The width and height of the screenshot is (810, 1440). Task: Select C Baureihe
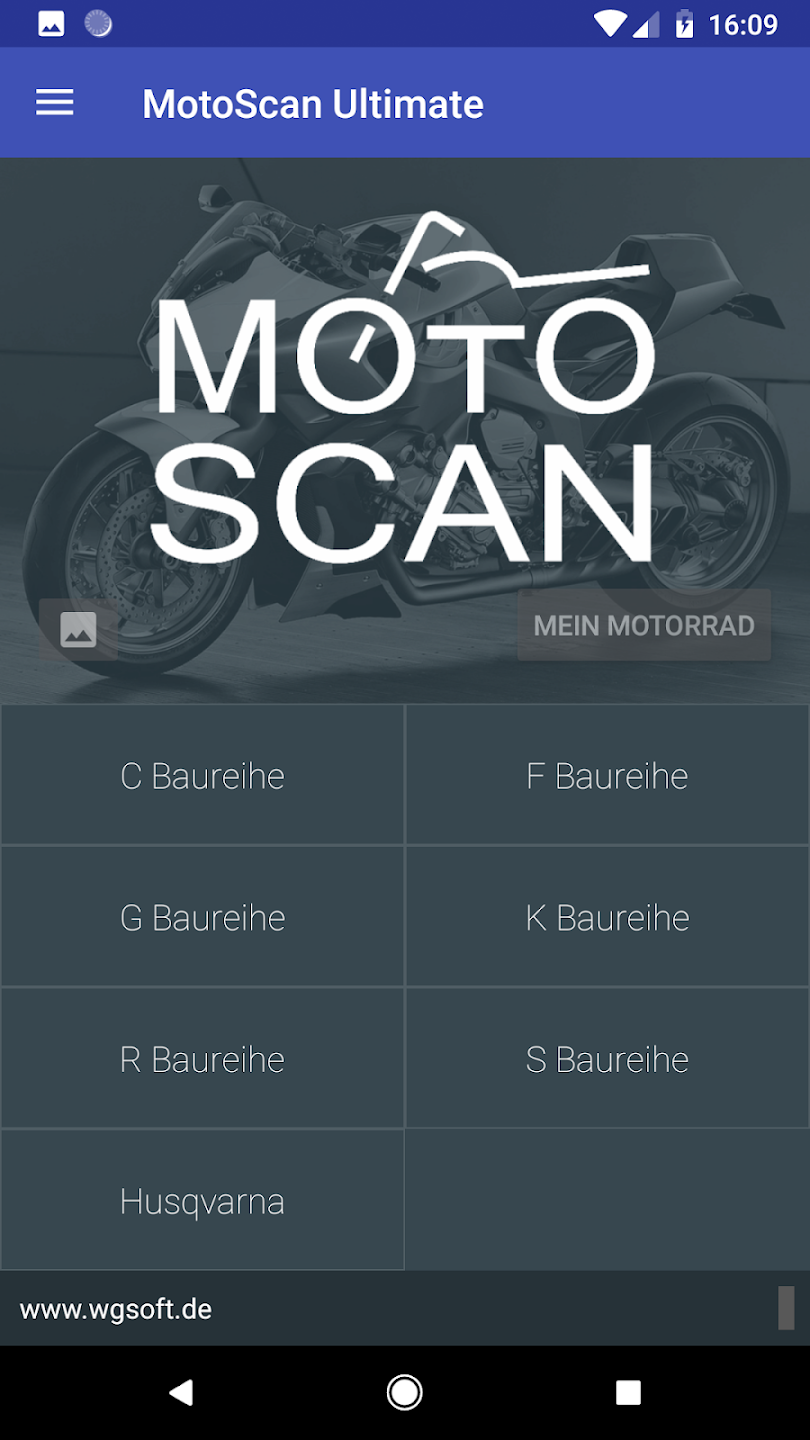(202, 776)
